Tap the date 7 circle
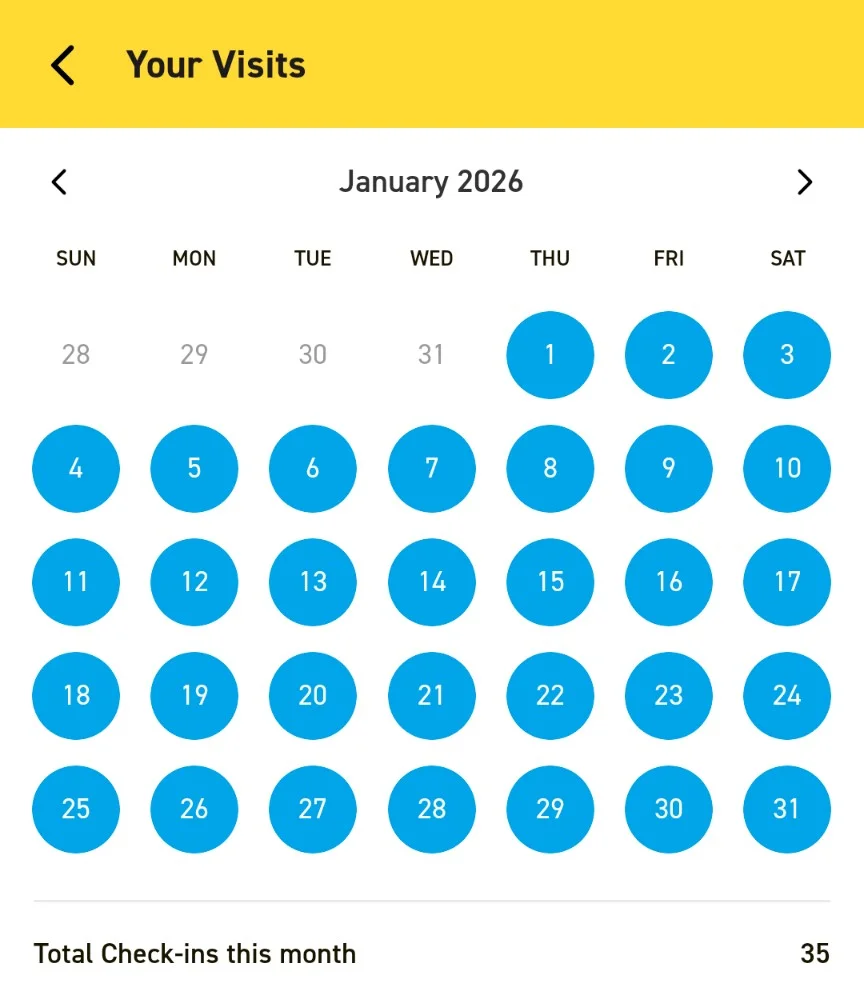Image resolution: width=864 pixels, height=988 pixels. (x=432, y=468)
